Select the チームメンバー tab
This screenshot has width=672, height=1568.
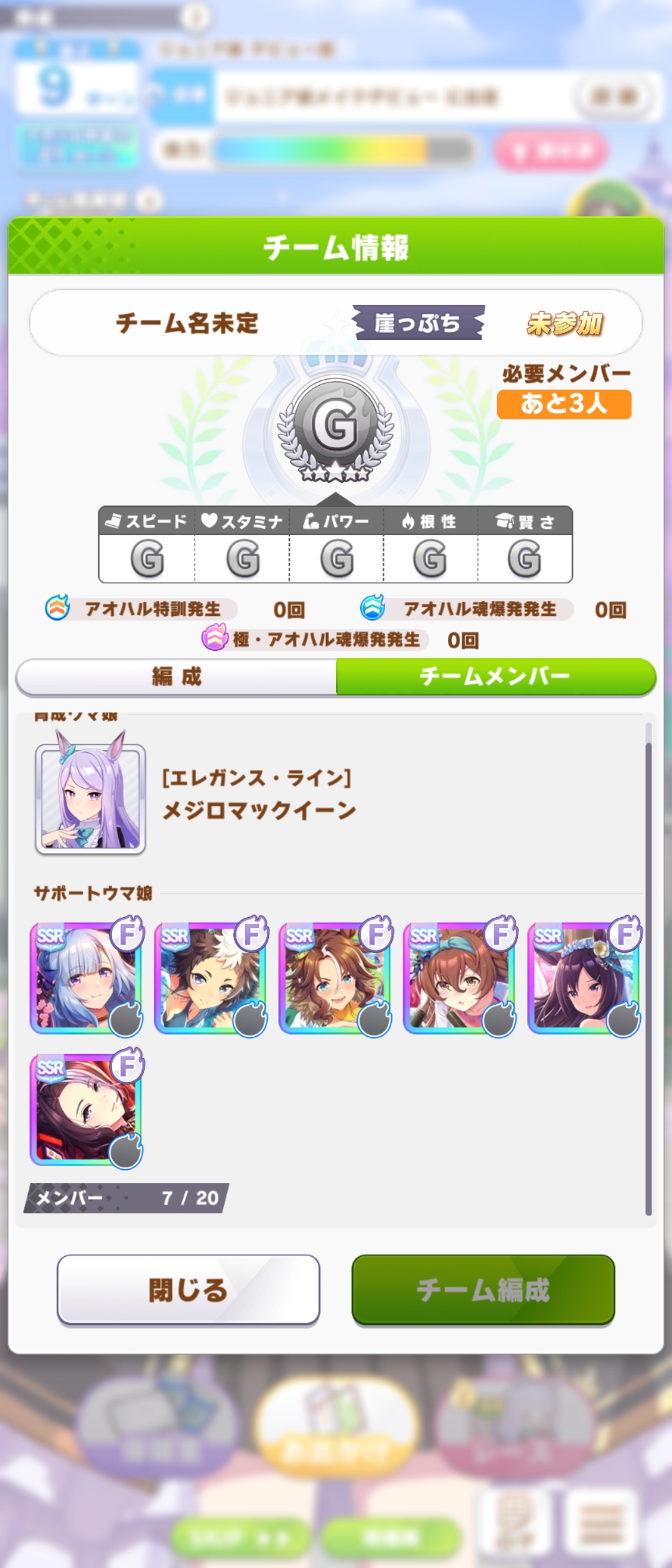point(495,676)
